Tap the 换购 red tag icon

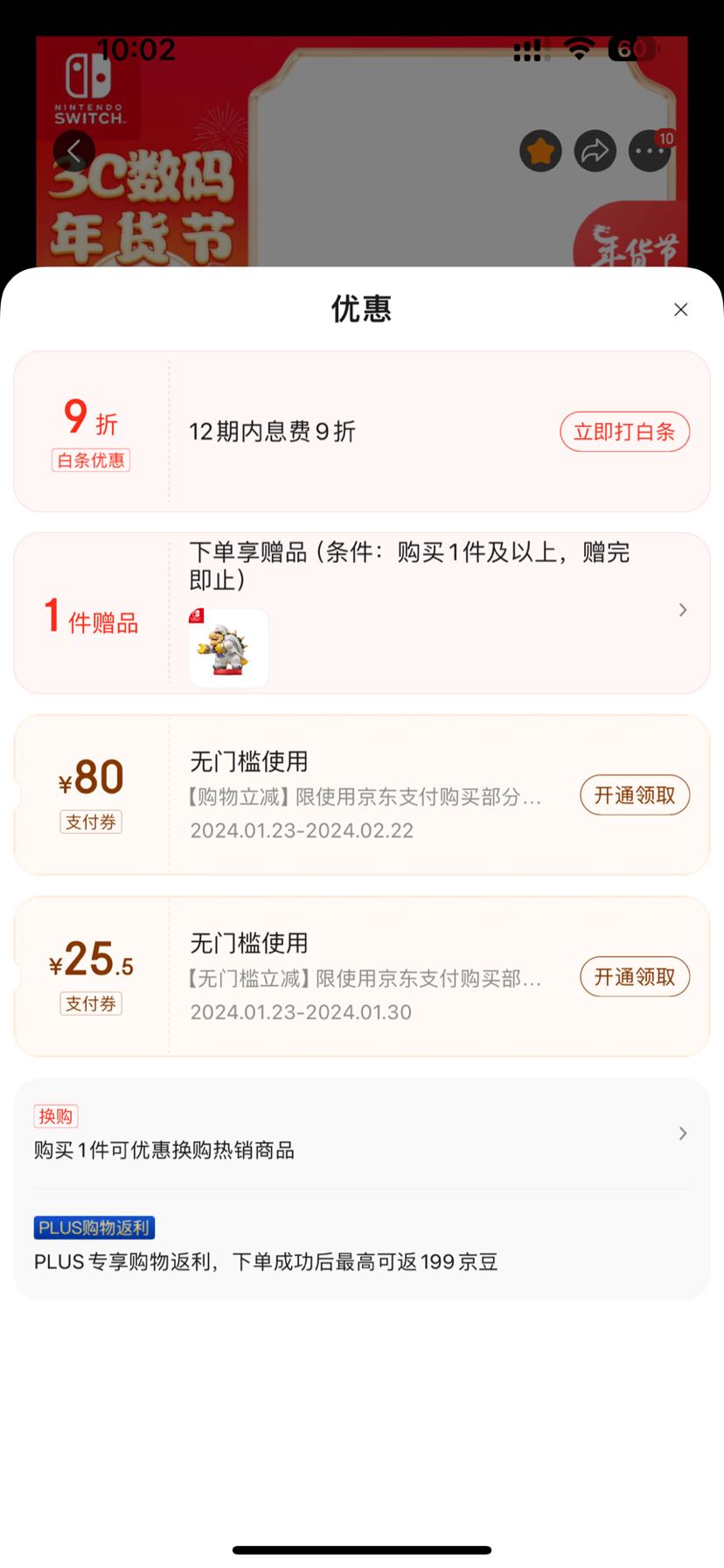click(55, 1115)
